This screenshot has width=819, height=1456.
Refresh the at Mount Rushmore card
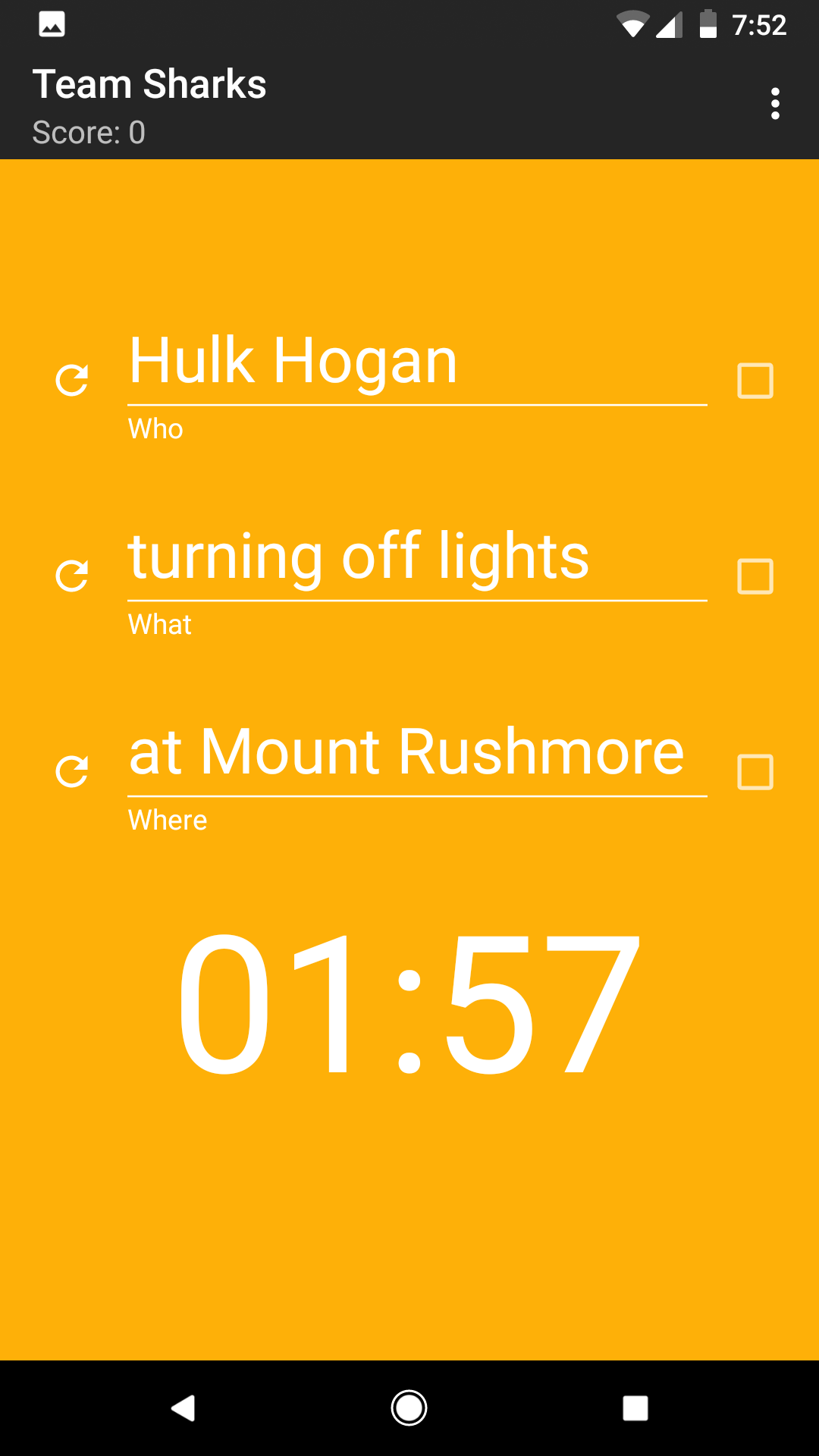pos(72,772)
